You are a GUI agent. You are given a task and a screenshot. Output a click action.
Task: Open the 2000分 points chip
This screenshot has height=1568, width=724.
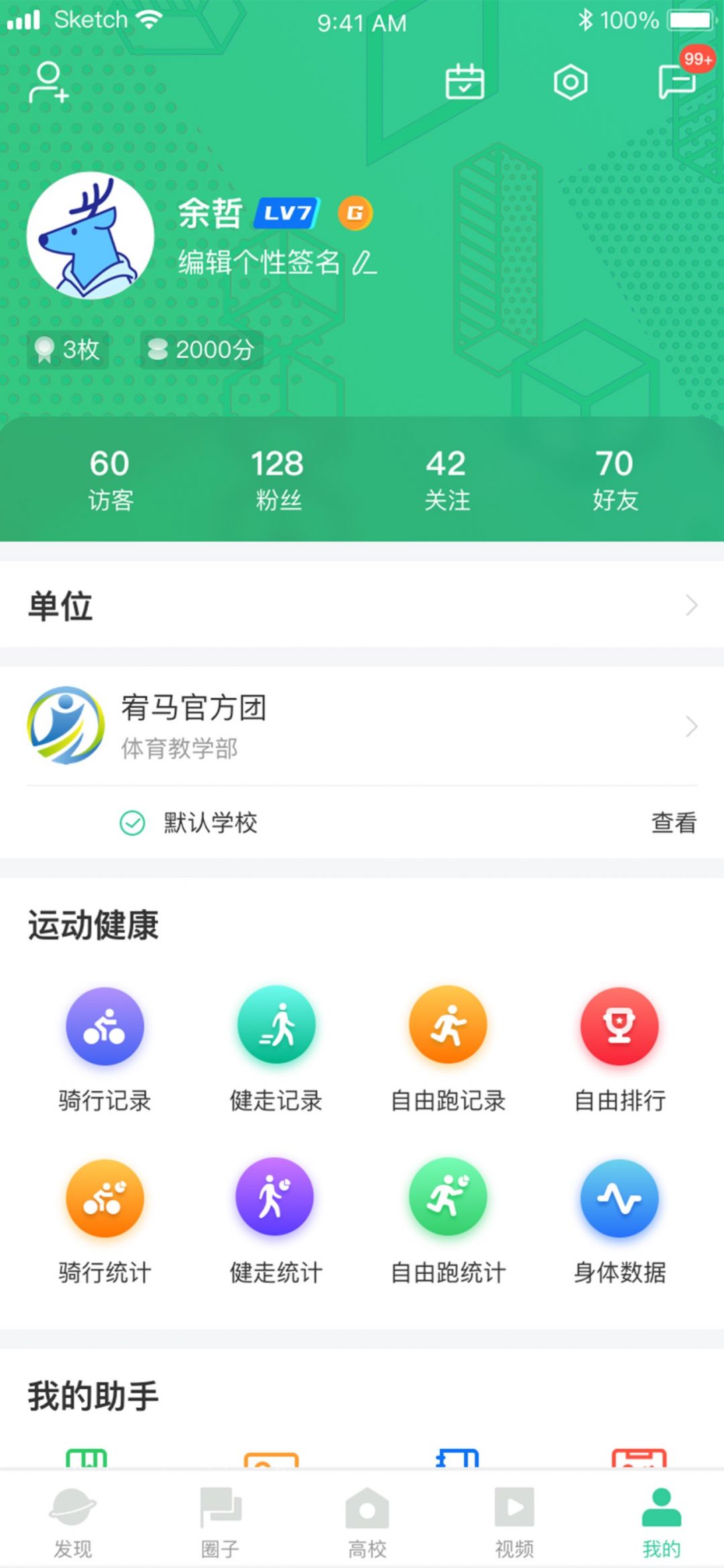tap(201, 349)
